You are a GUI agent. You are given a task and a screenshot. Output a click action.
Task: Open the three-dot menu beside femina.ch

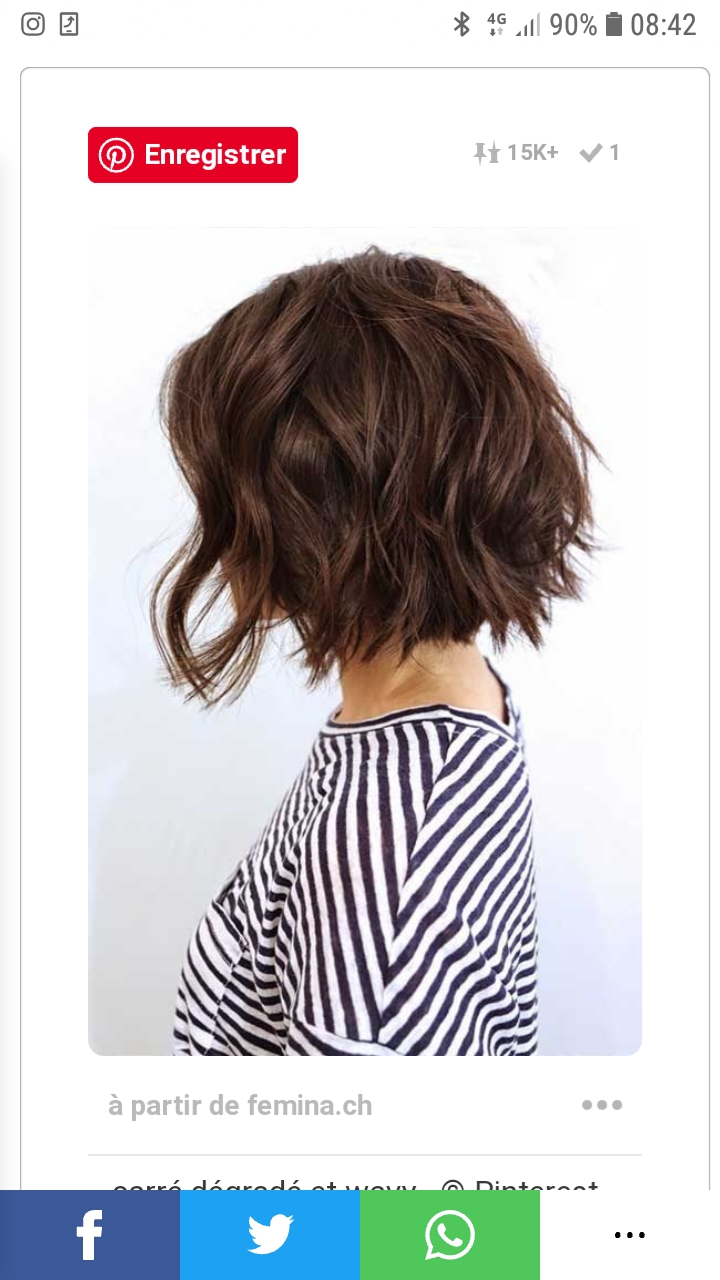pyautogui.click(x=602, y=1105)
